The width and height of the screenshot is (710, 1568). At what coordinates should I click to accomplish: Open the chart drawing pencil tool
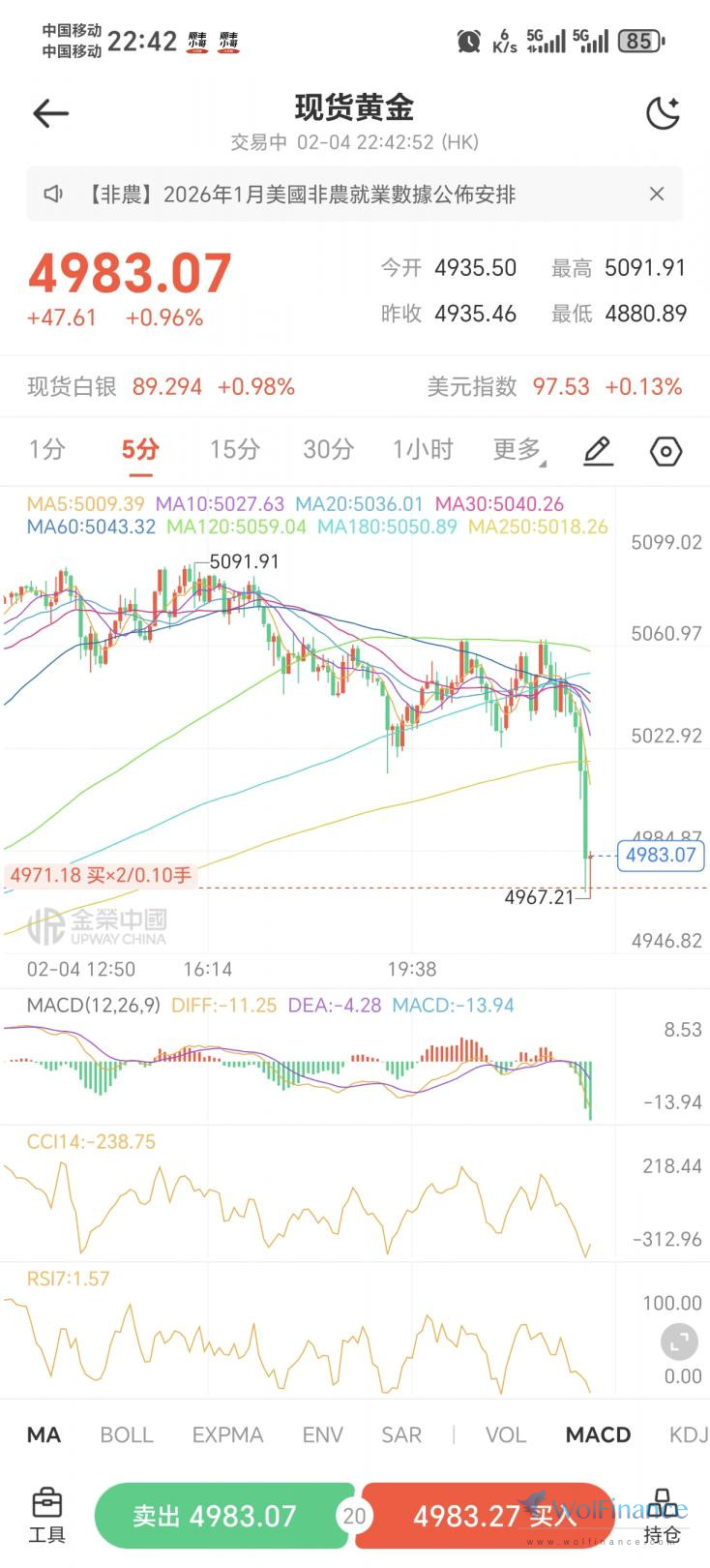pos(598,451)
